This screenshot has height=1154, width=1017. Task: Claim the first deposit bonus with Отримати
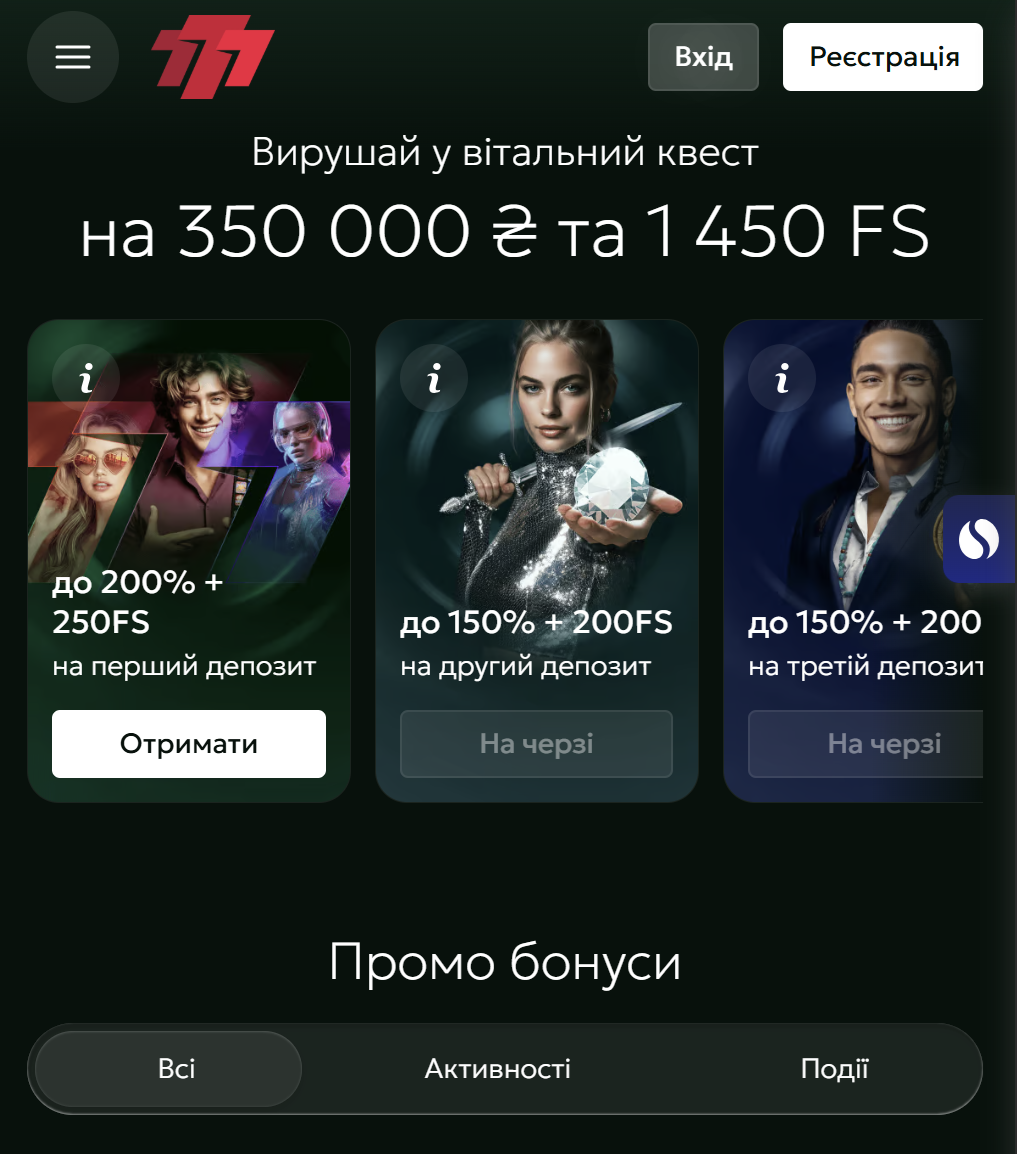[x=189, y=744]
